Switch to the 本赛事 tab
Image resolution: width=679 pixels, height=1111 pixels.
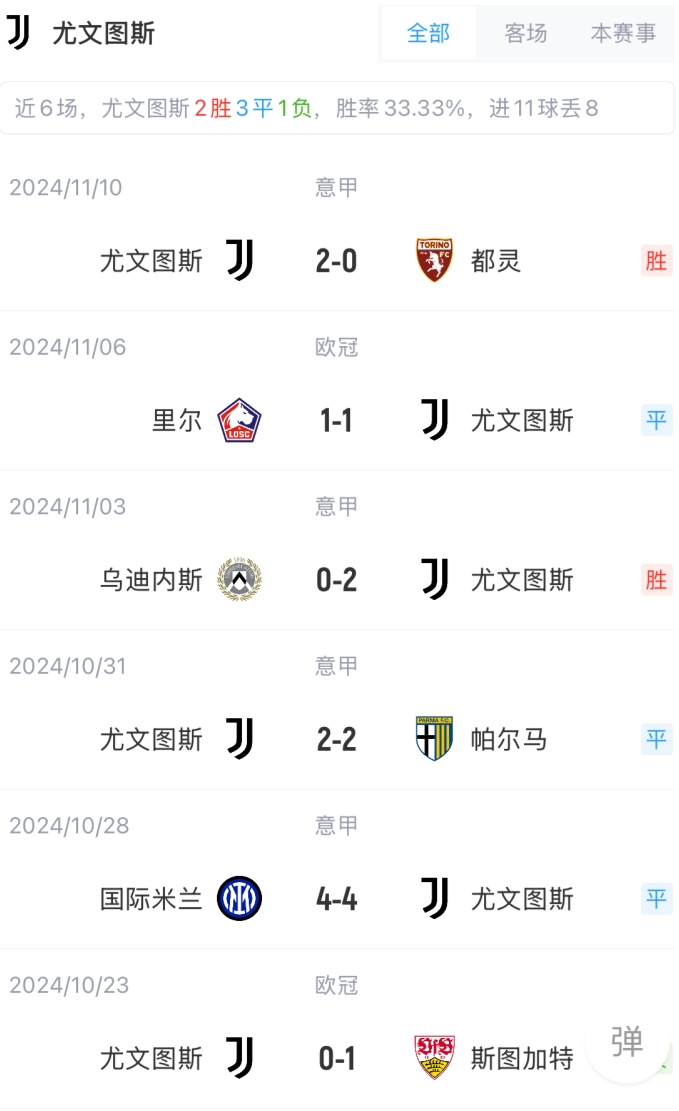(623, 33)
